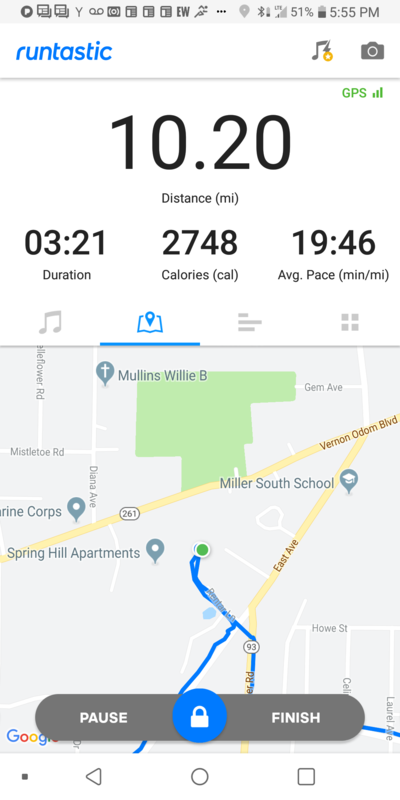Open recent apps overview
This screenshot has height=800, width=400.
coord(306,777)
